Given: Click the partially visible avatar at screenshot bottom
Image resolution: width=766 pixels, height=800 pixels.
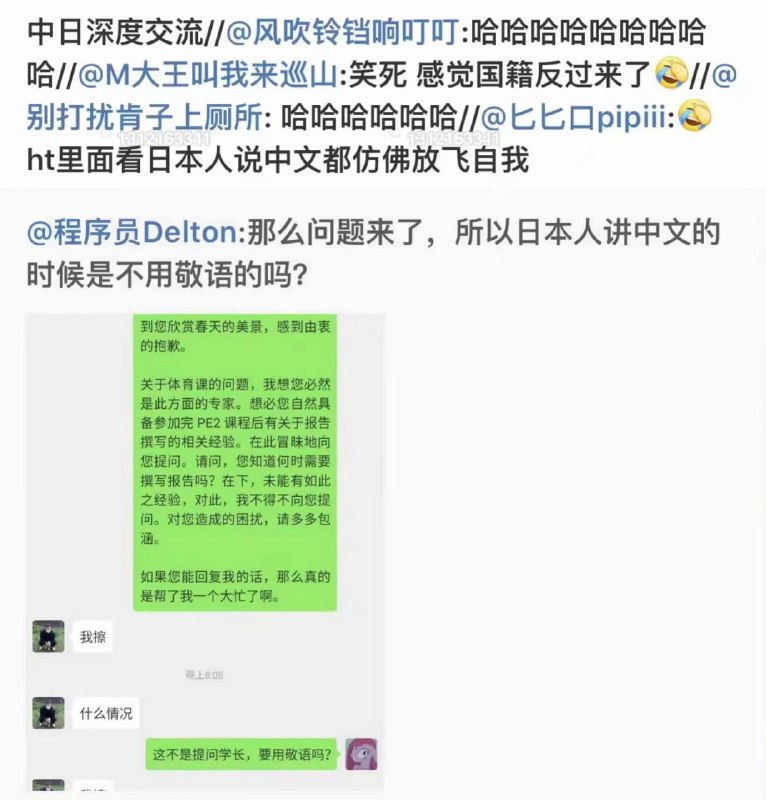Looking at the screenshot, I should 48,790.
